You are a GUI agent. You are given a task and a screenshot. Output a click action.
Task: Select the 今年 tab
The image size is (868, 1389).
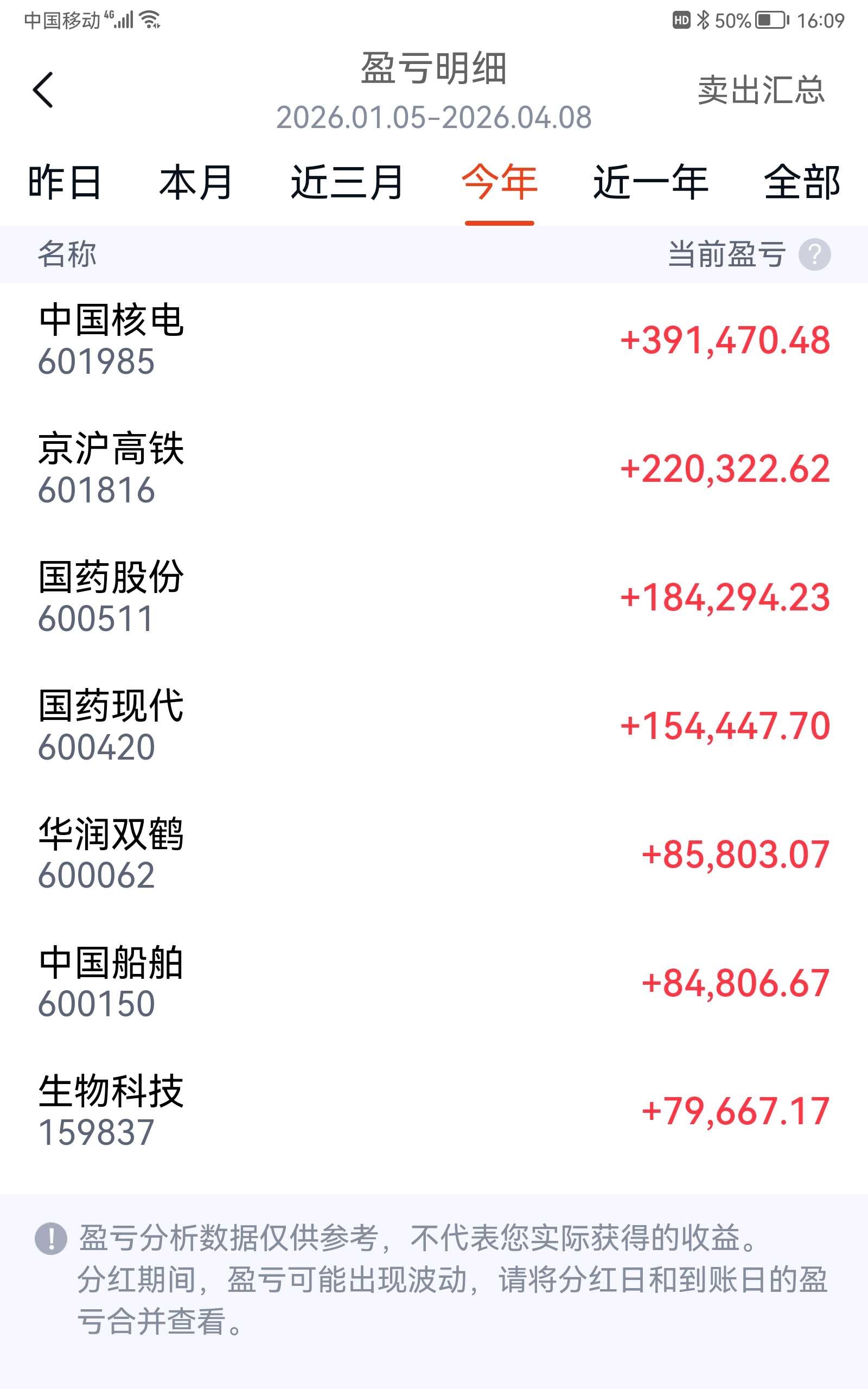coord(500,182)
